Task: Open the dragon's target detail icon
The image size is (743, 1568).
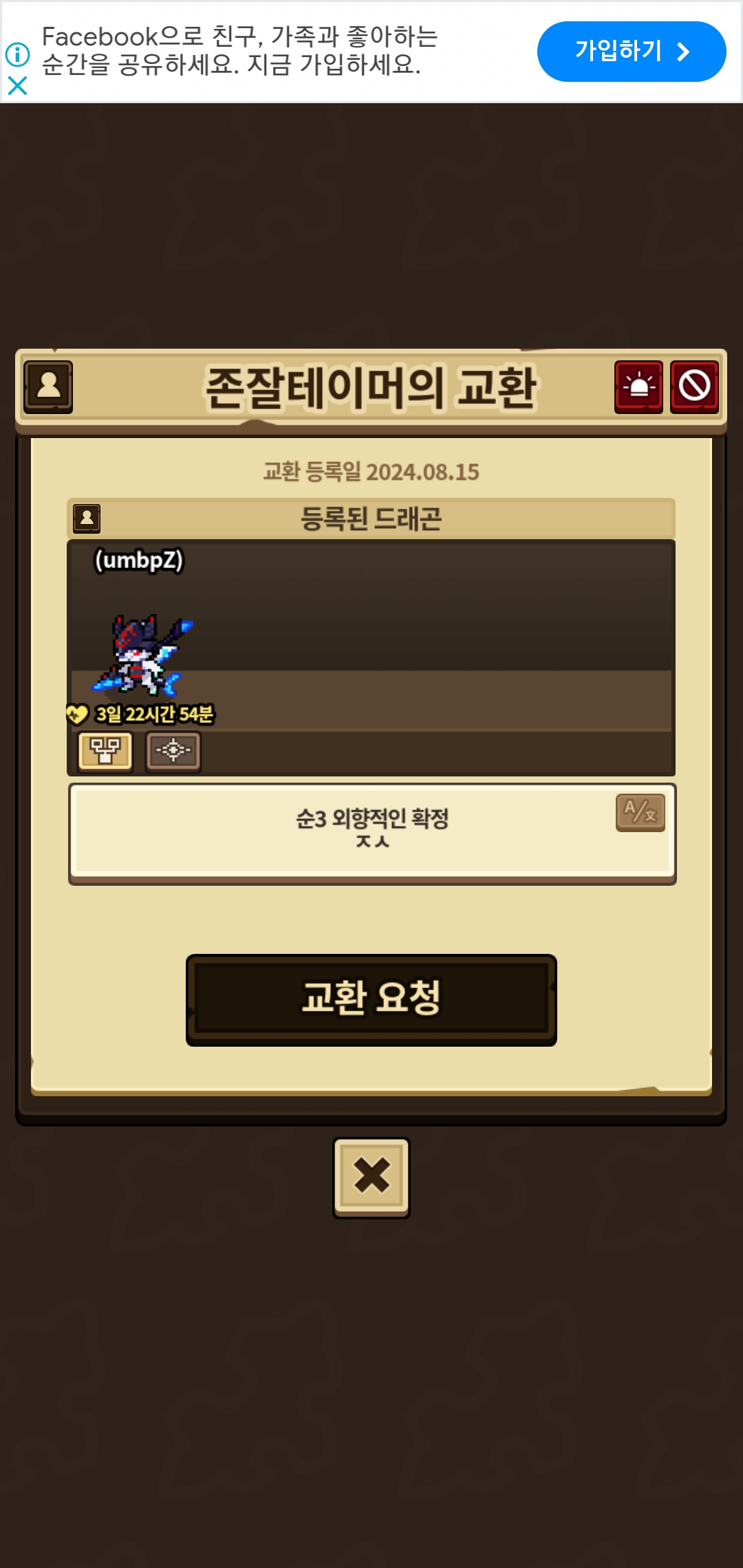Action: point(173,750)
